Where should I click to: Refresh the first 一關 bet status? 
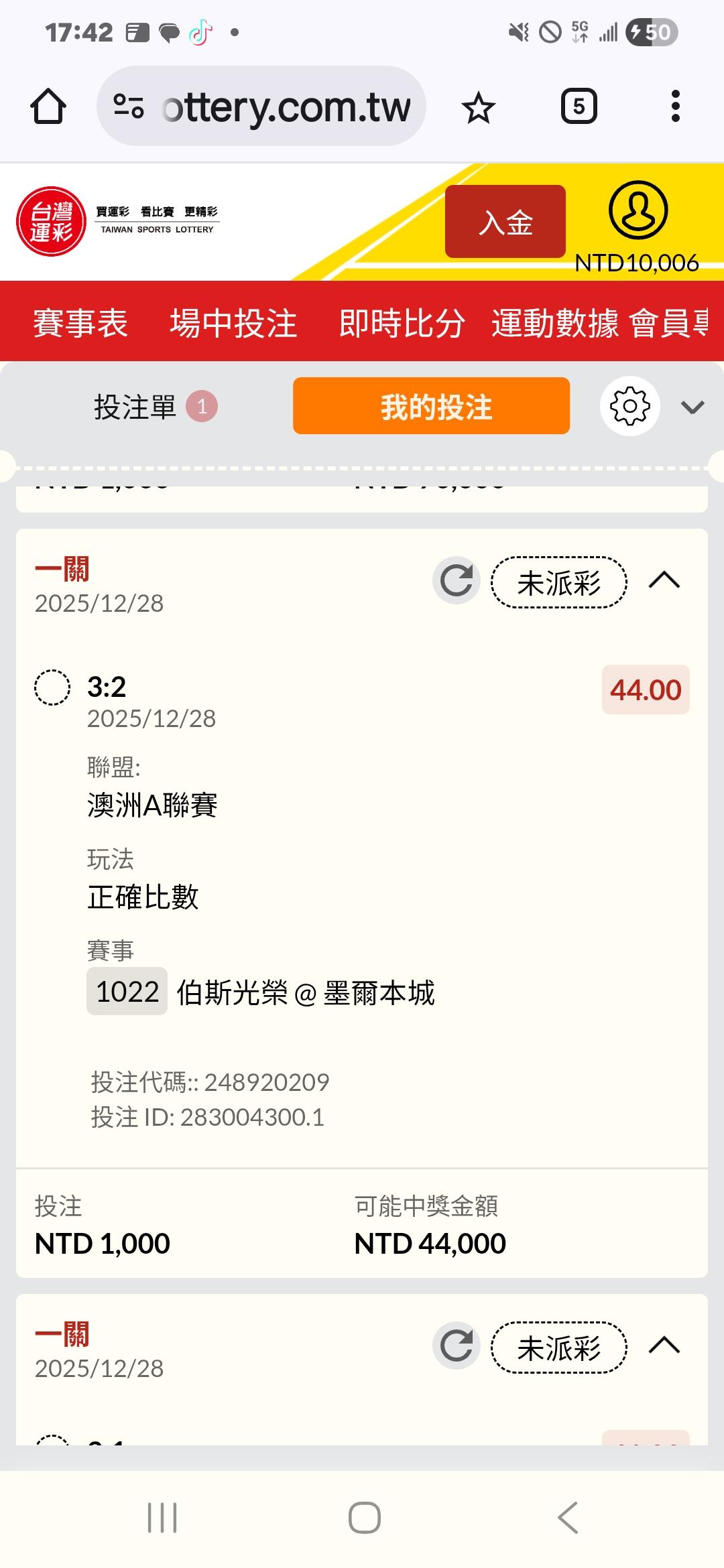point(457,580)
